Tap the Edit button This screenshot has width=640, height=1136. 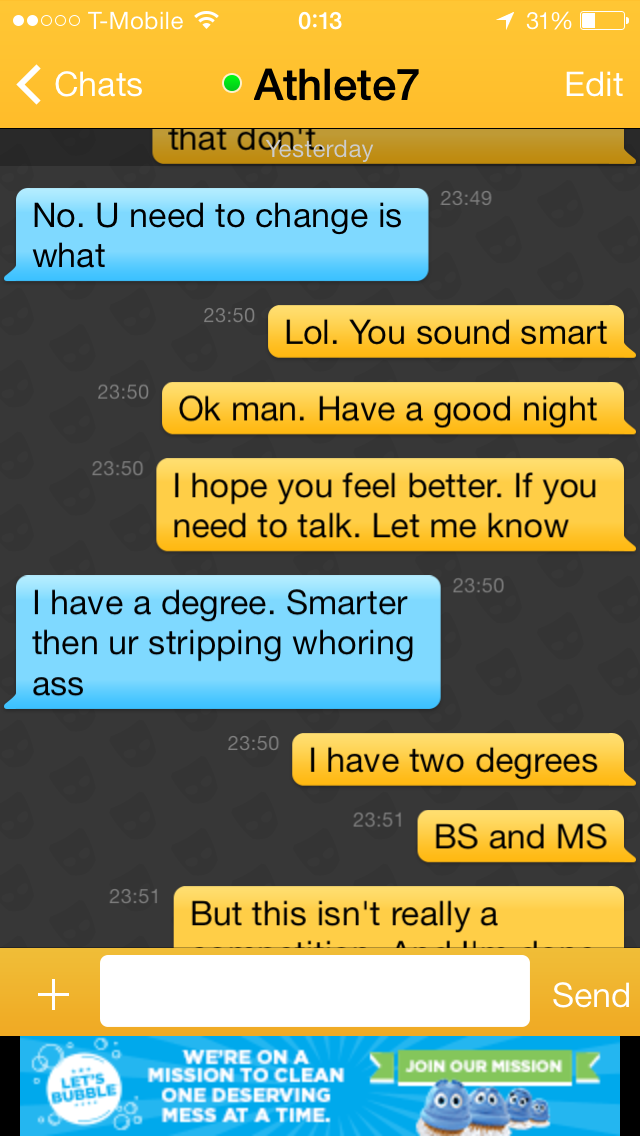pyautogui.click(x=593, y=85)
